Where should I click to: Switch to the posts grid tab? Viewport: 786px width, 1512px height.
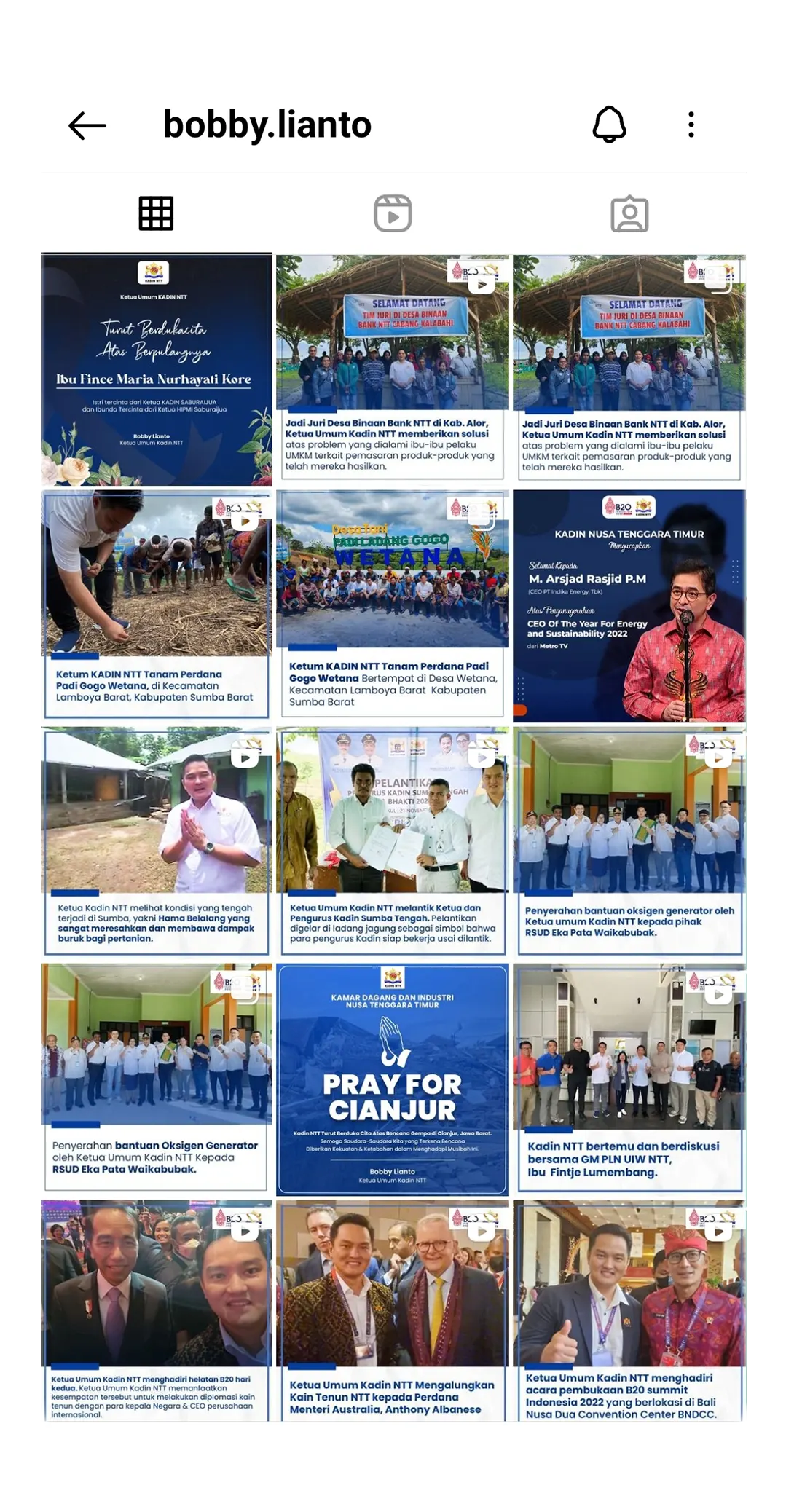[156, 214]
